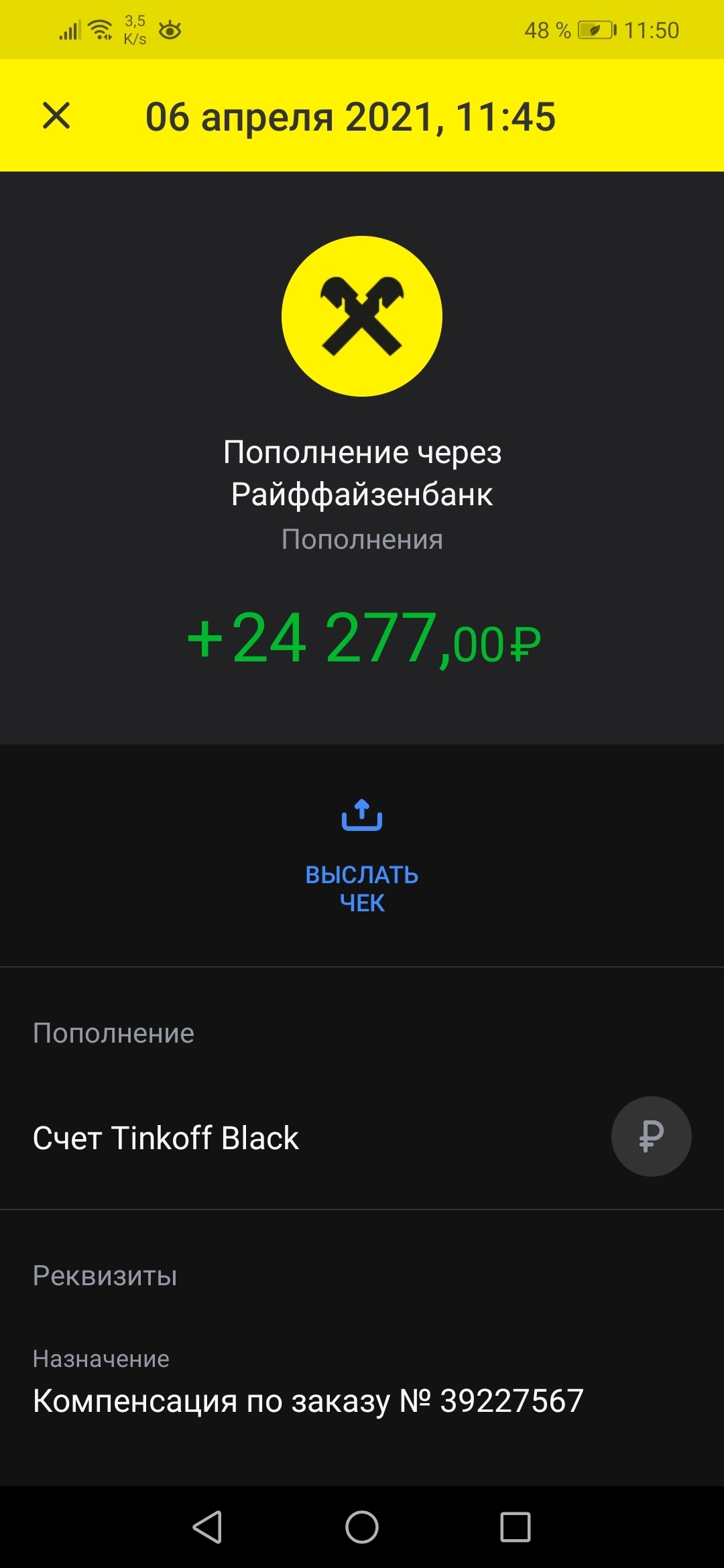Return to the home screen
Image resolution: width=724 pixels, height=1568 pixels.
(x=362, y=1527)
